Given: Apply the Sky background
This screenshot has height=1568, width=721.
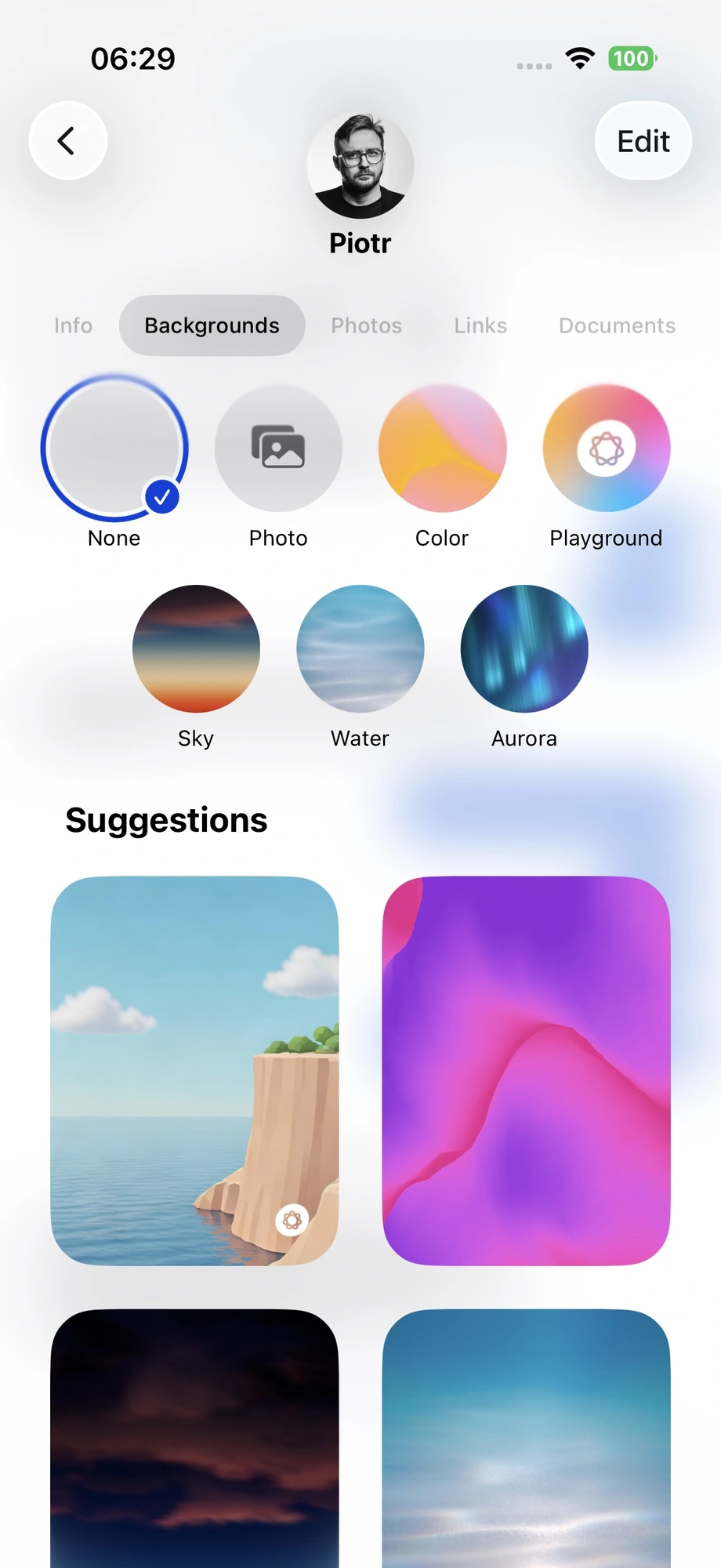Looking at the screenshot, I should pos(196,649).
